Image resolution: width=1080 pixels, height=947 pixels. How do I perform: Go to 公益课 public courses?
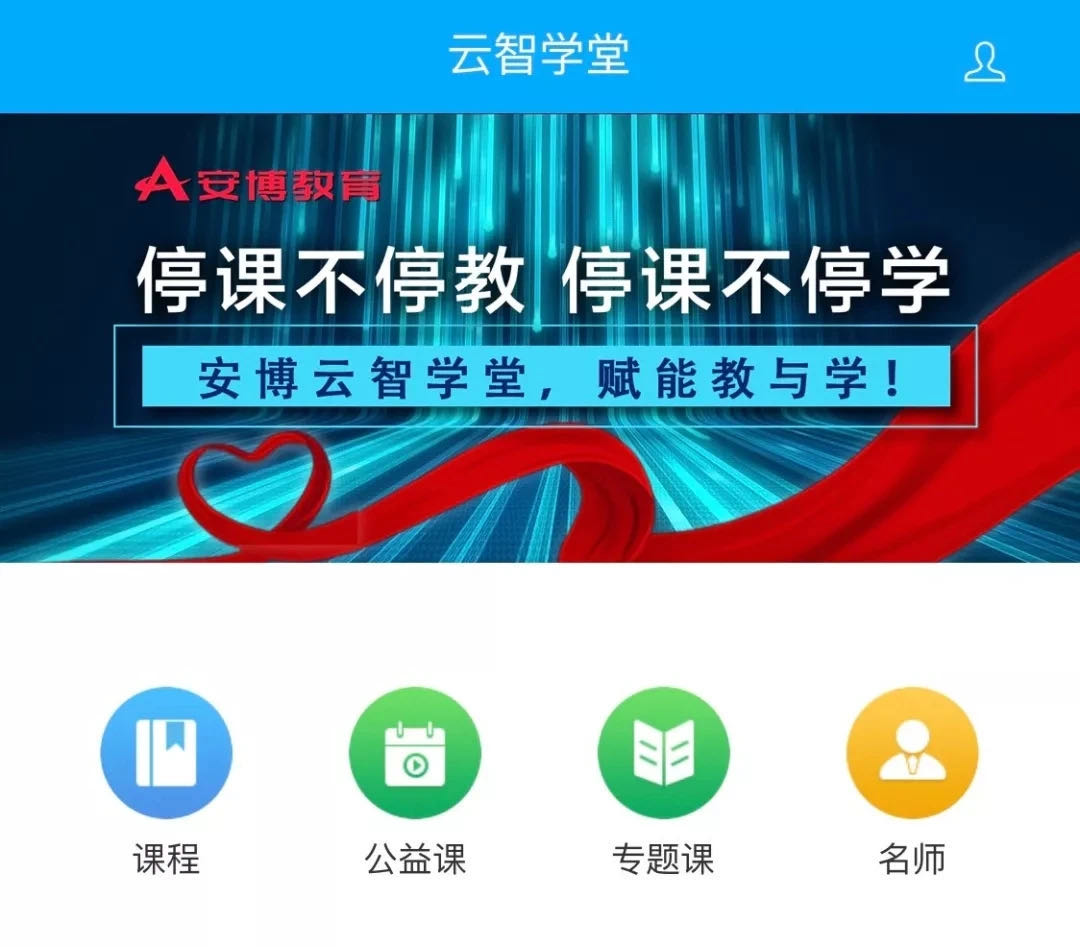point(415,753)
